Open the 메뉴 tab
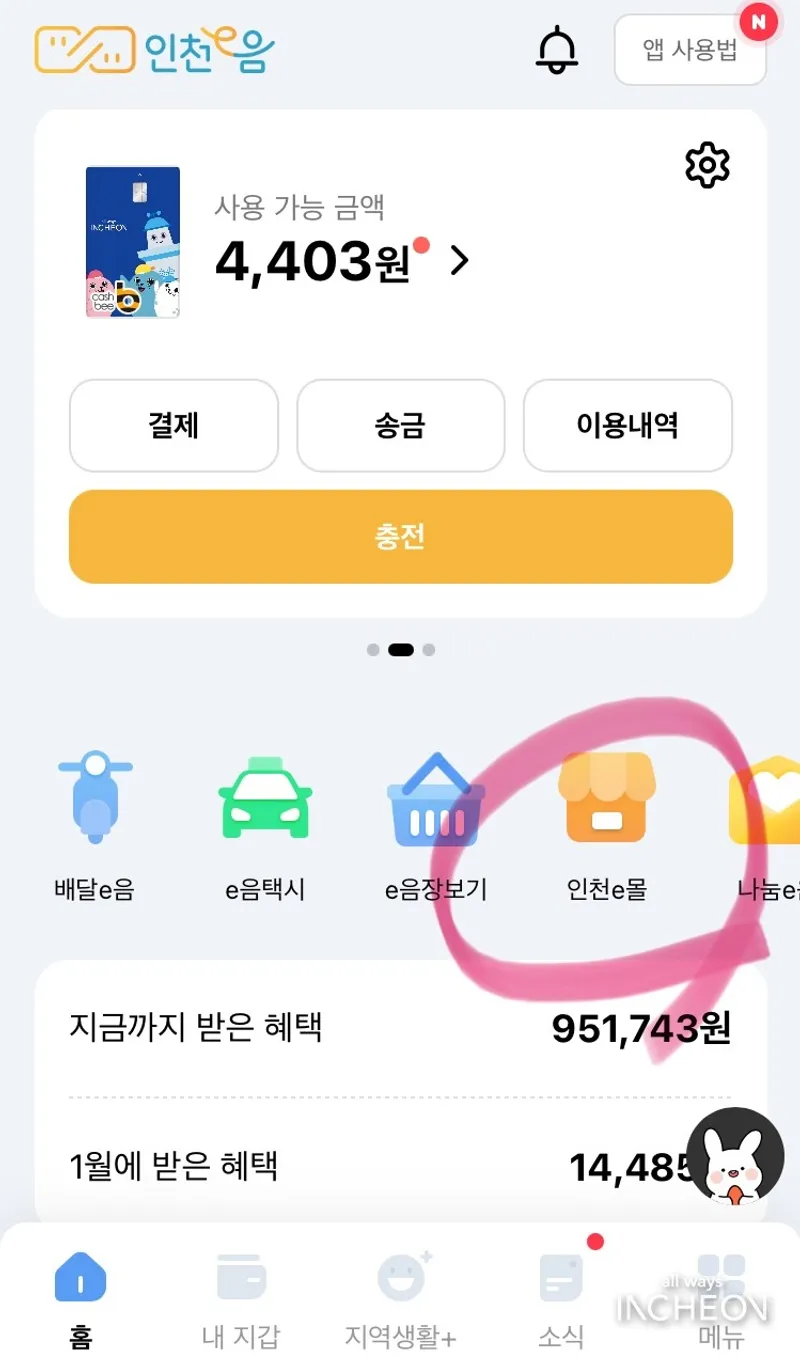800x1371 pixels. point(721,1295)
